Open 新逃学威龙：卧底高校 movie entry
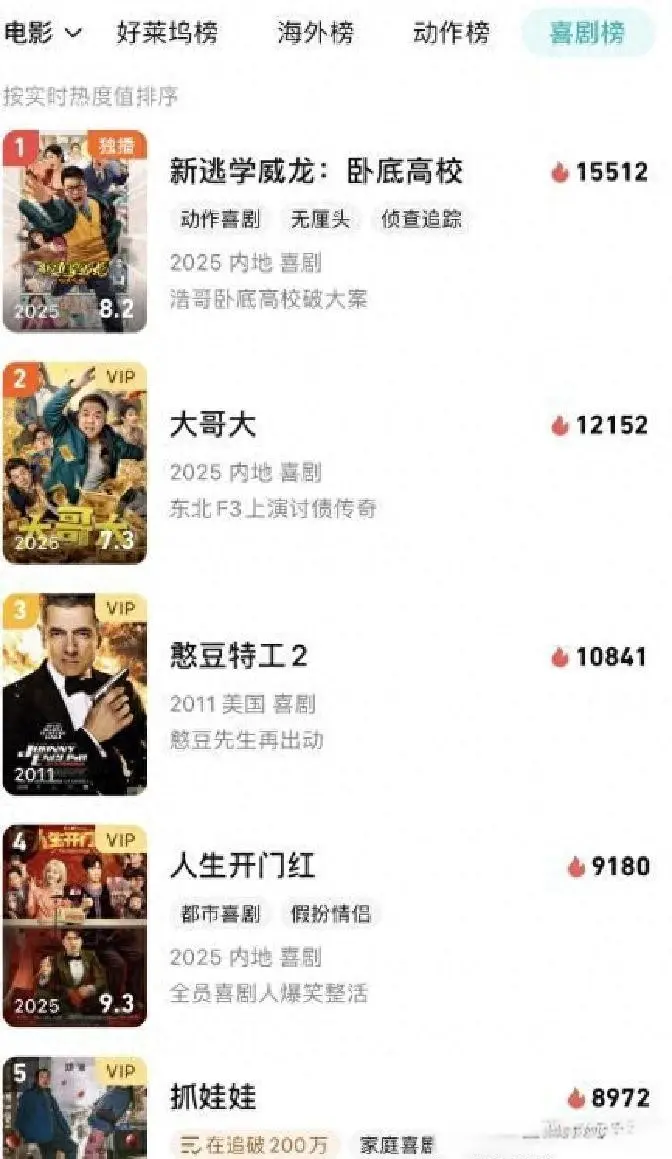The width and height of the screenshot is (672, 1159). tap(316, 172)
